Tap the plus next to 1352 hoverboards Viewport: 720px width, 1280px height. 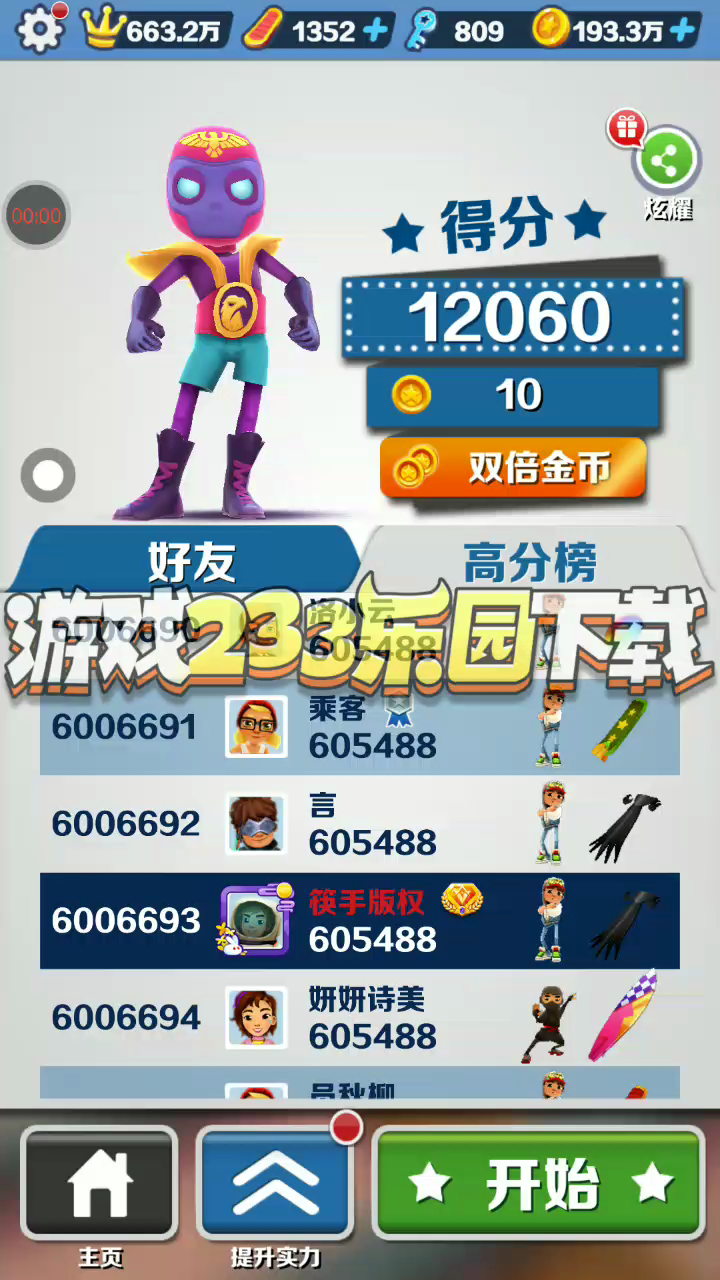tap(376, 31)
